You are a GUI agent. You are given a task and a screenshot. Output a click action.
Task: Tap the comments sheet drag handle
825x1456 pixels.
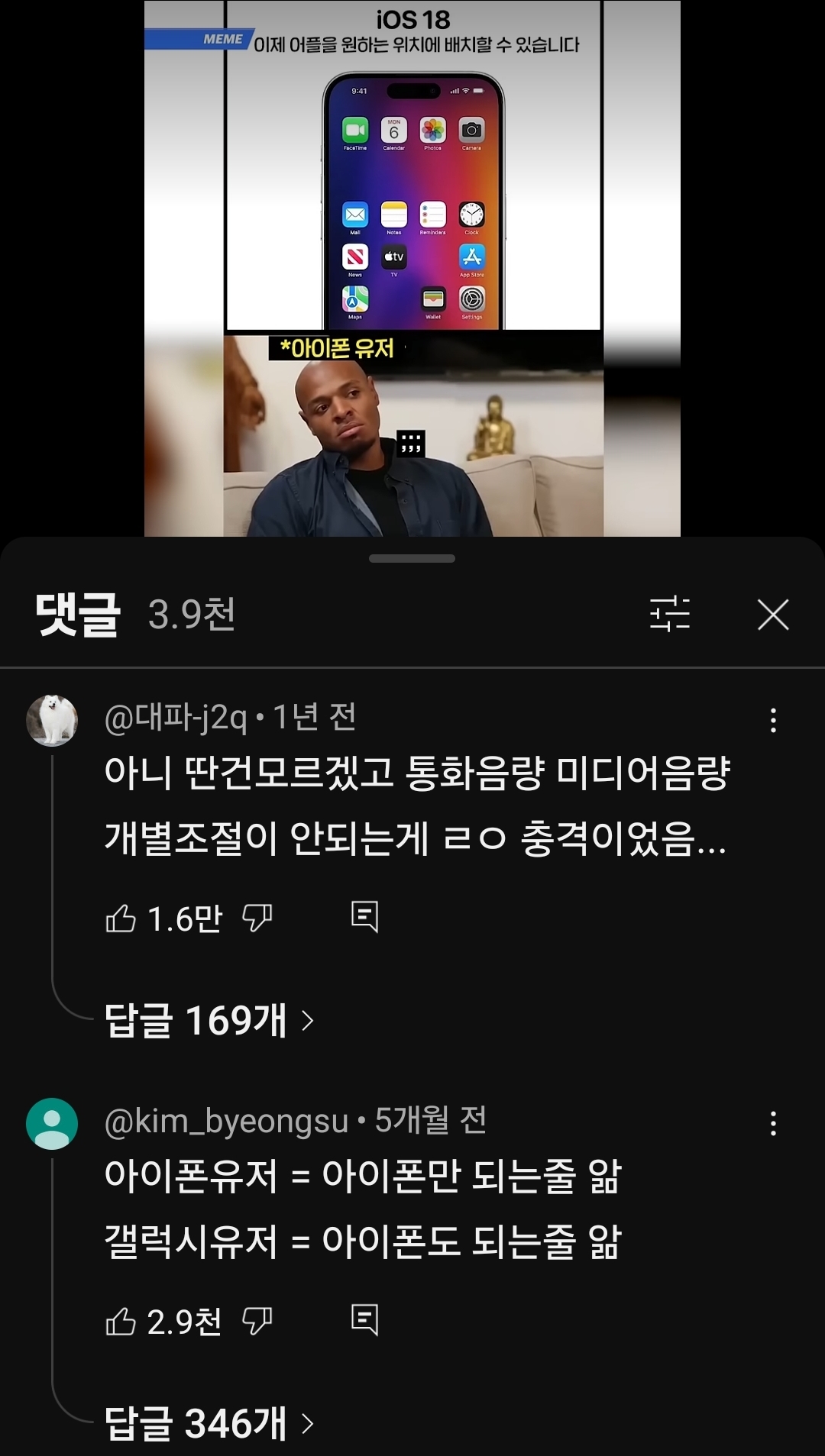click(x=412, y=558)
